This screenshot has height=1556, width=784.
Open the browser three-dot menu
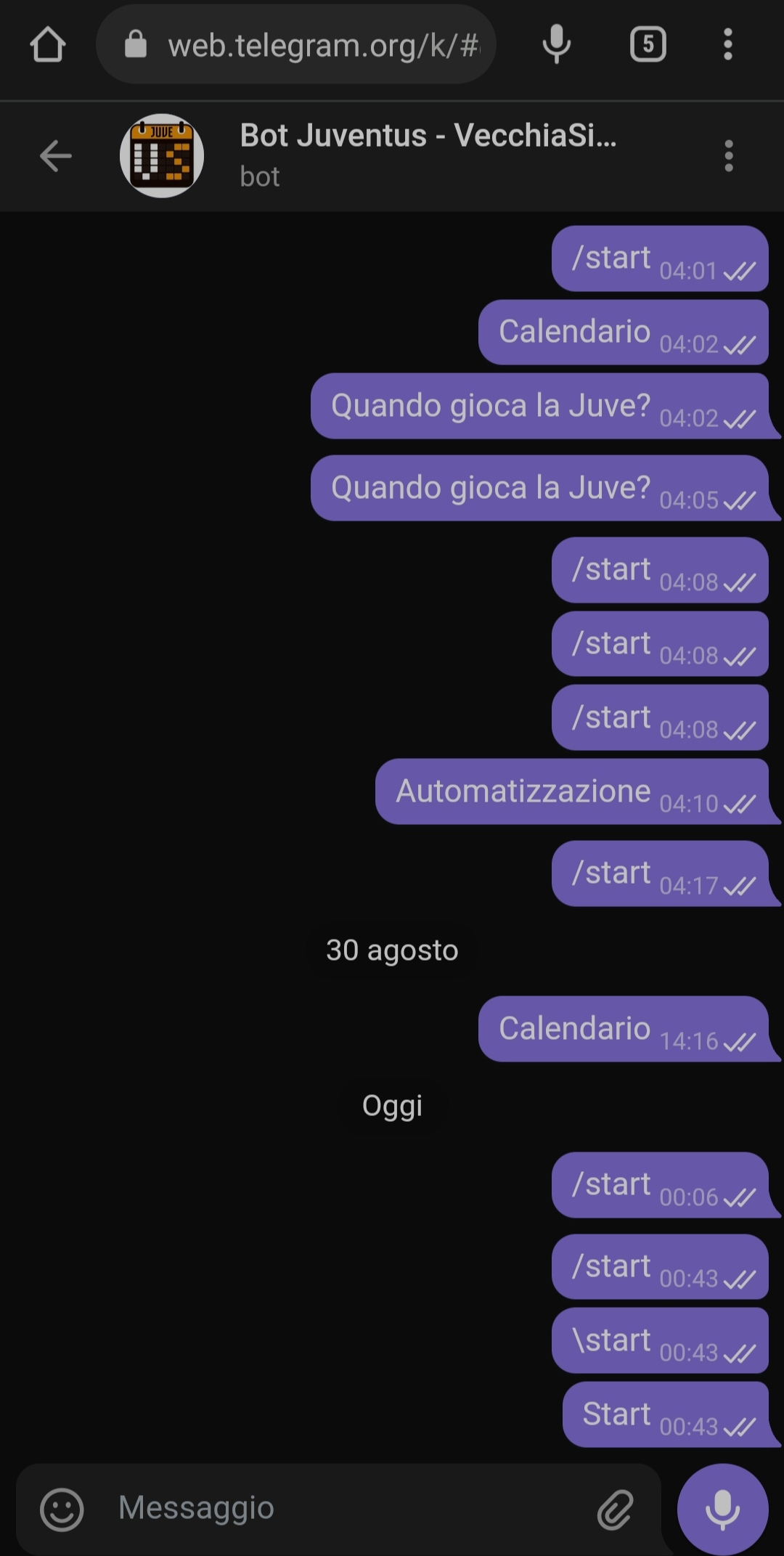point(728,44)
